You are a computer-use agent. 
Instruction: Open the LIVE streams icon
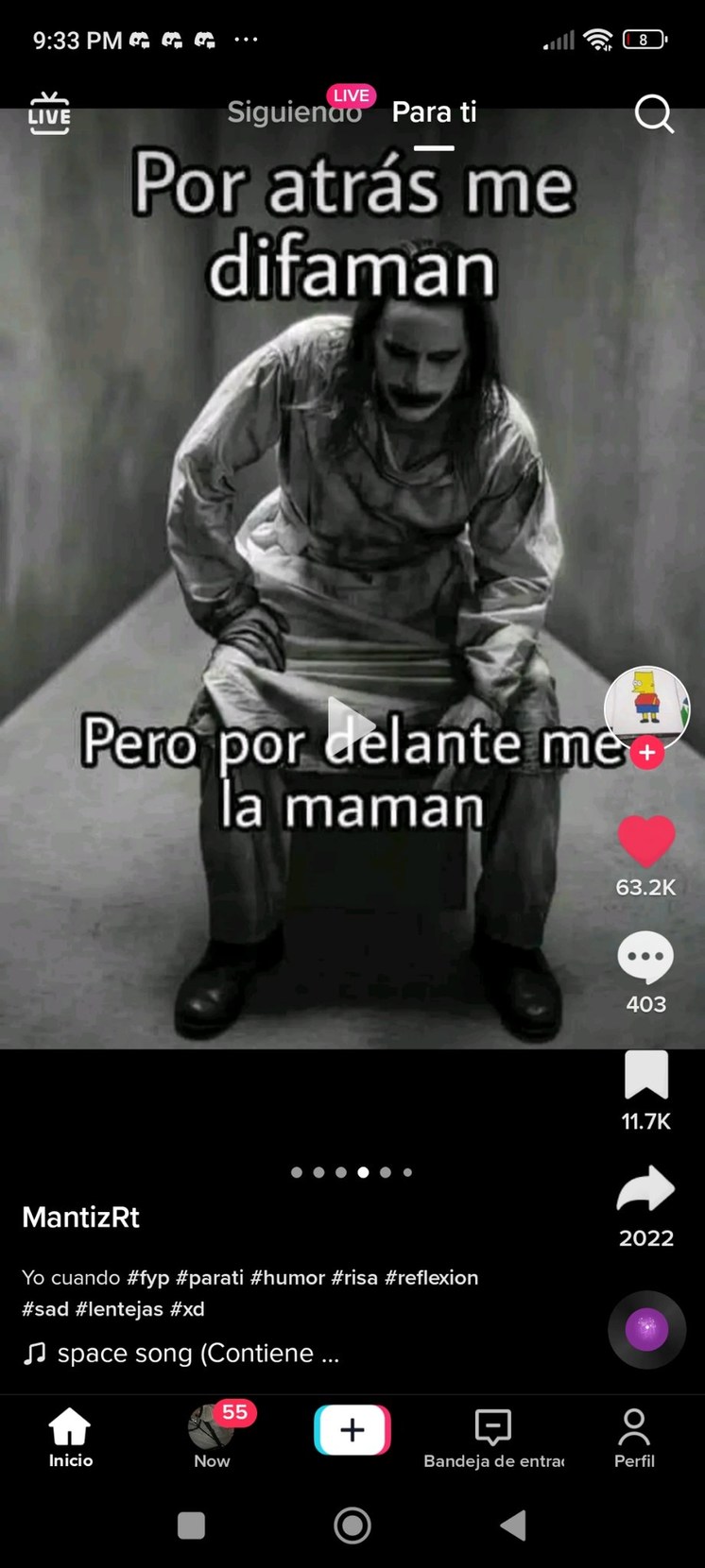click(49, 113)
